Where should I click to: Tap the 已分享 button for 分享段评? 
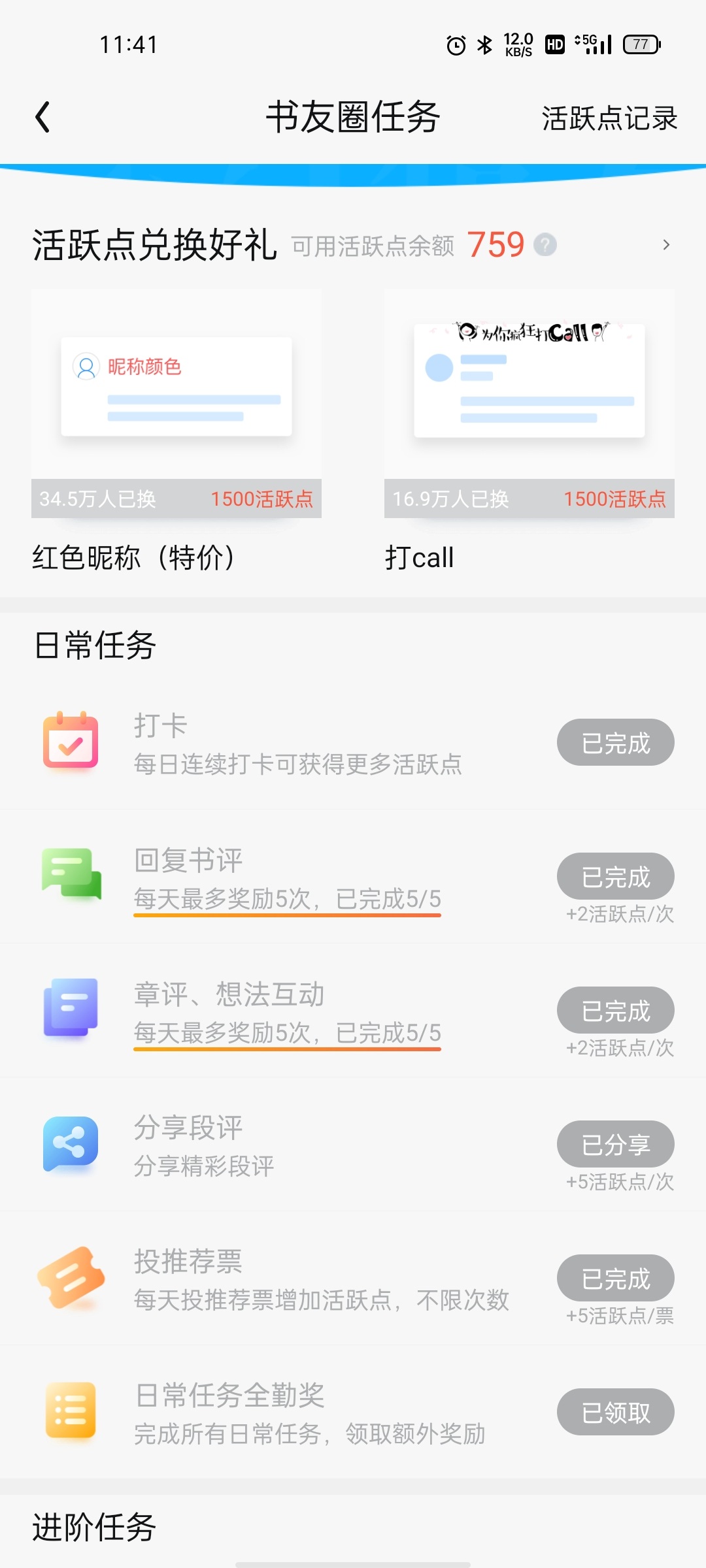[x=616, y=1144]
